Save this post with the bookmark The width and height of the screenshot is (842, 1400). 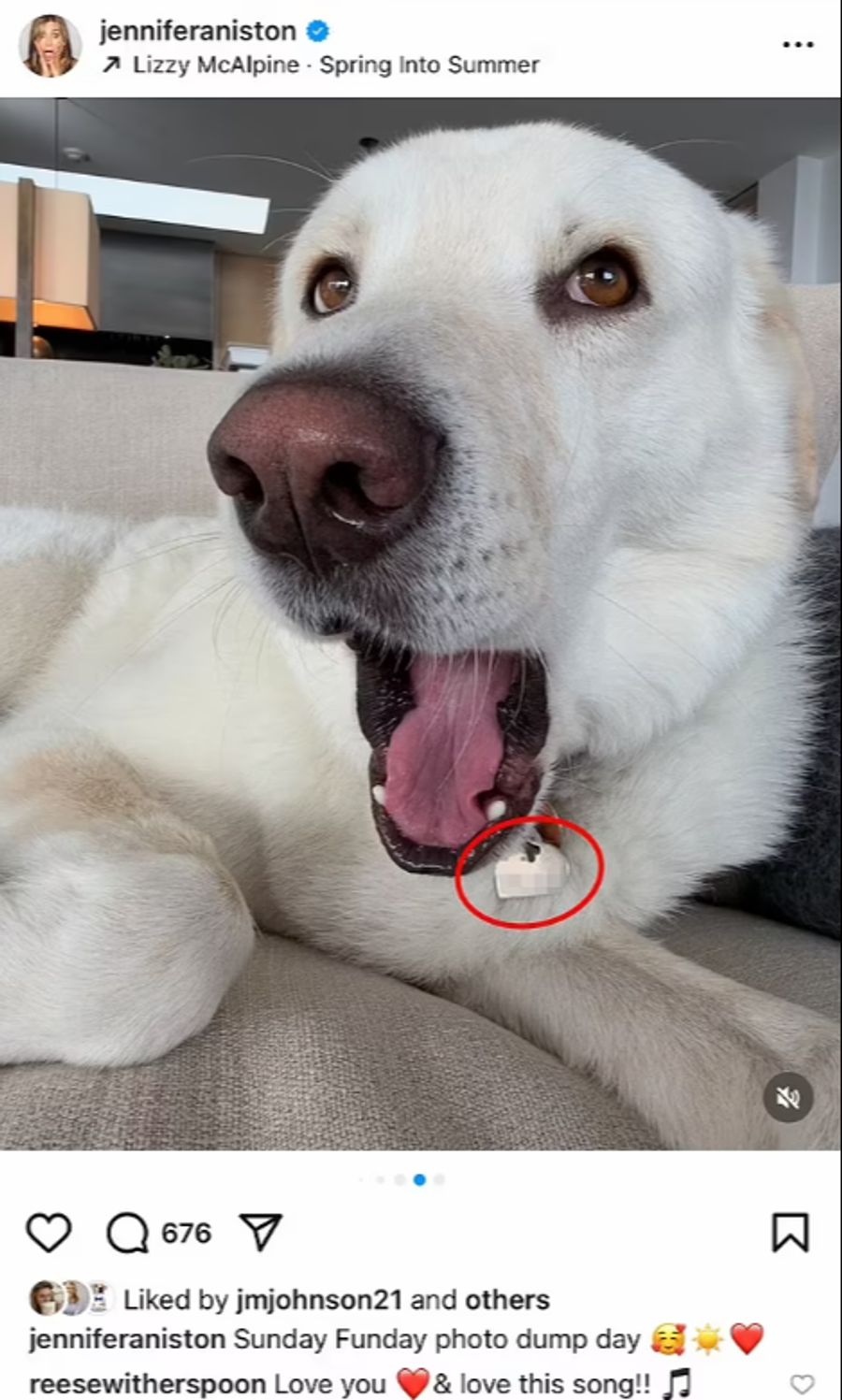(x=790, y=1233)
